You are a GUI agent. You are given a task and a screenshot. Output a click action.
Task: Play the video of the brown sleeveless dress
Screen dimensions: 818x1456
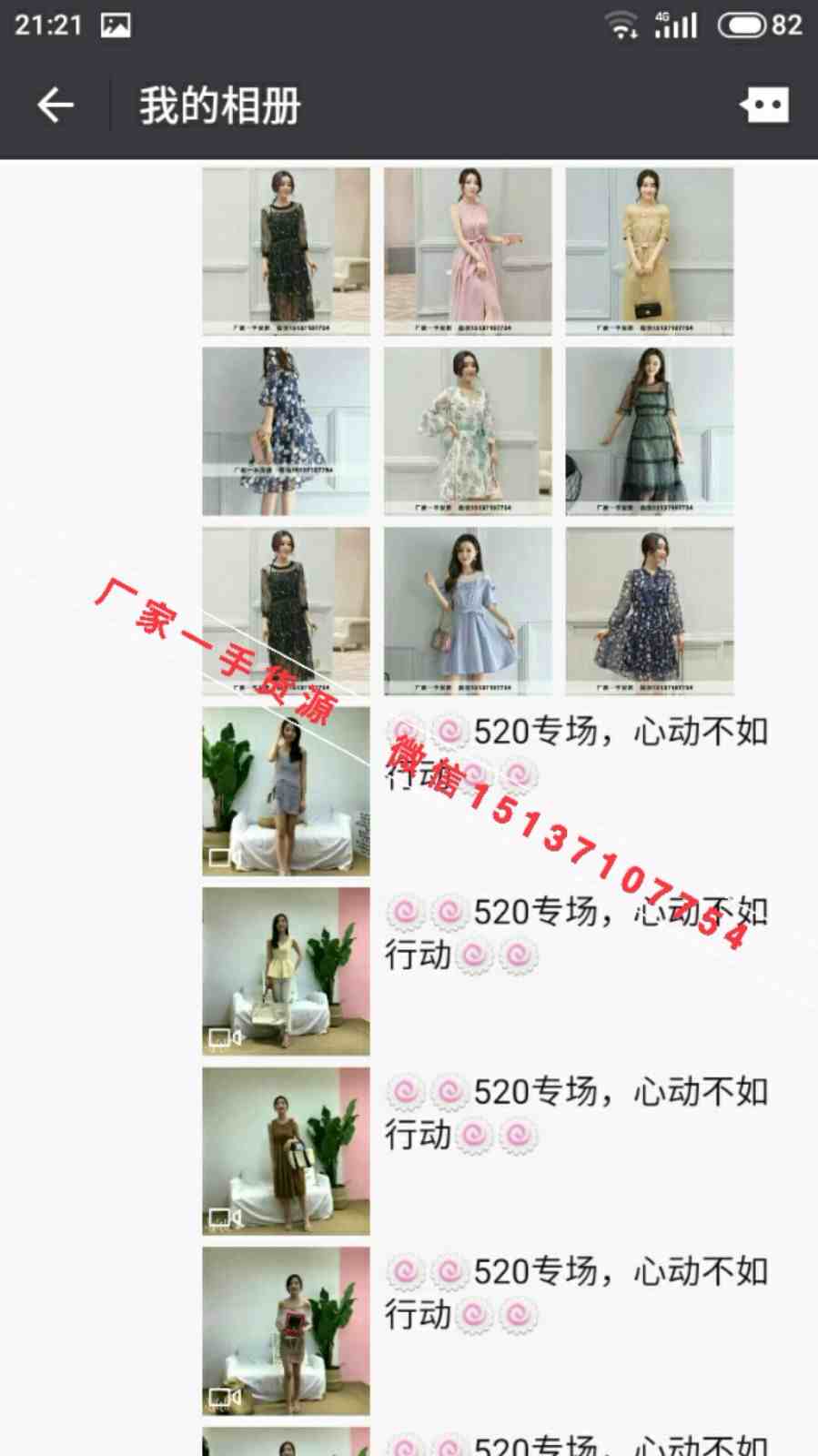(286, 1151)
